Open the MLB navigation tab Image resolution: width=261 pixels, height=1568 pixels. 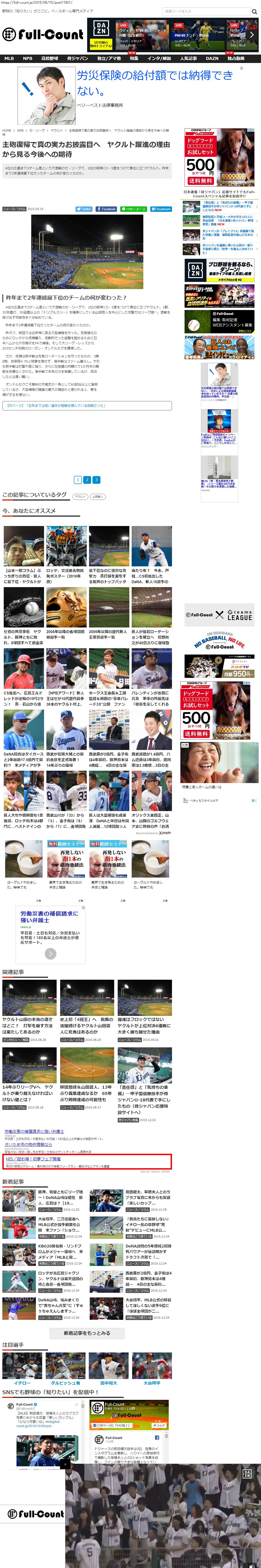[9, 59]
